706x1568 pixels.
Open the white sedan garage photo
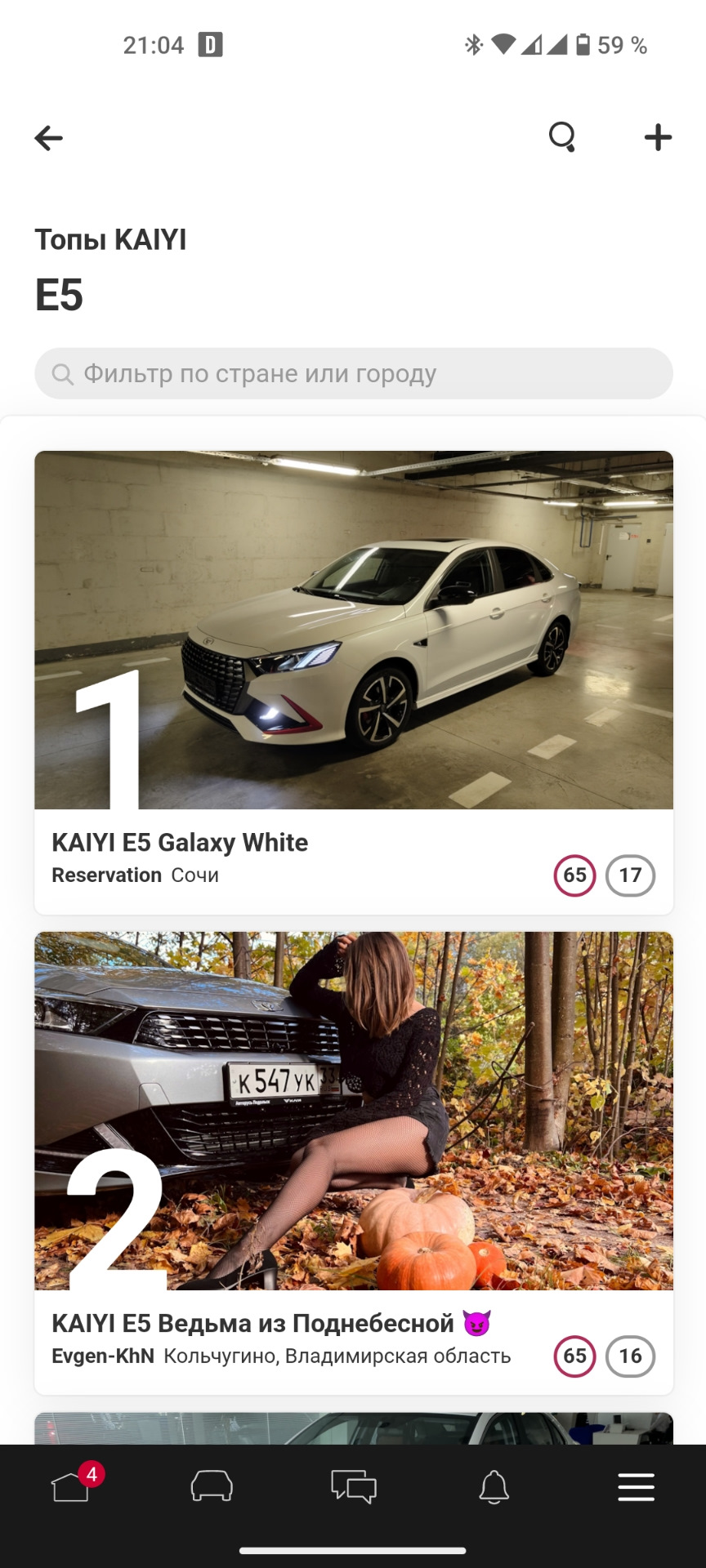[353, 630]
